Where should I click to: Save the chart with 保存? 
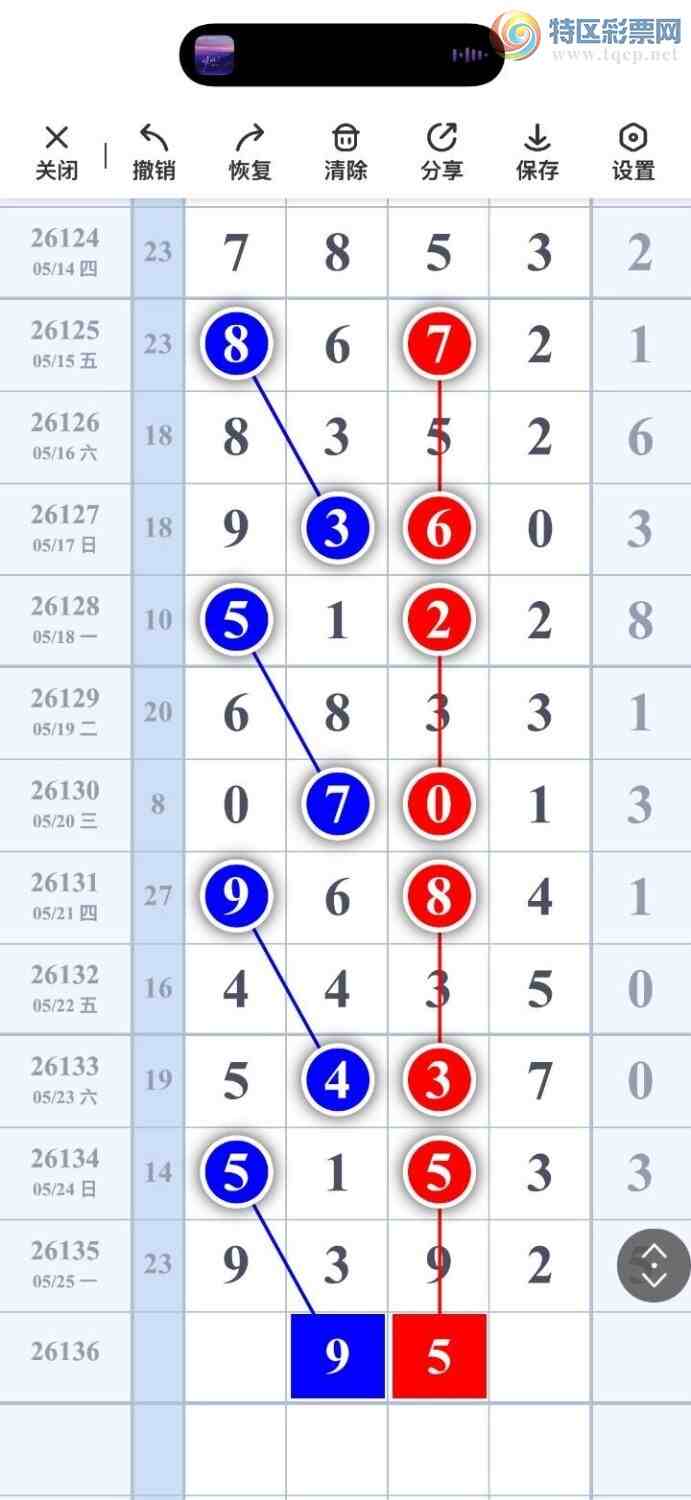point(537,153)
